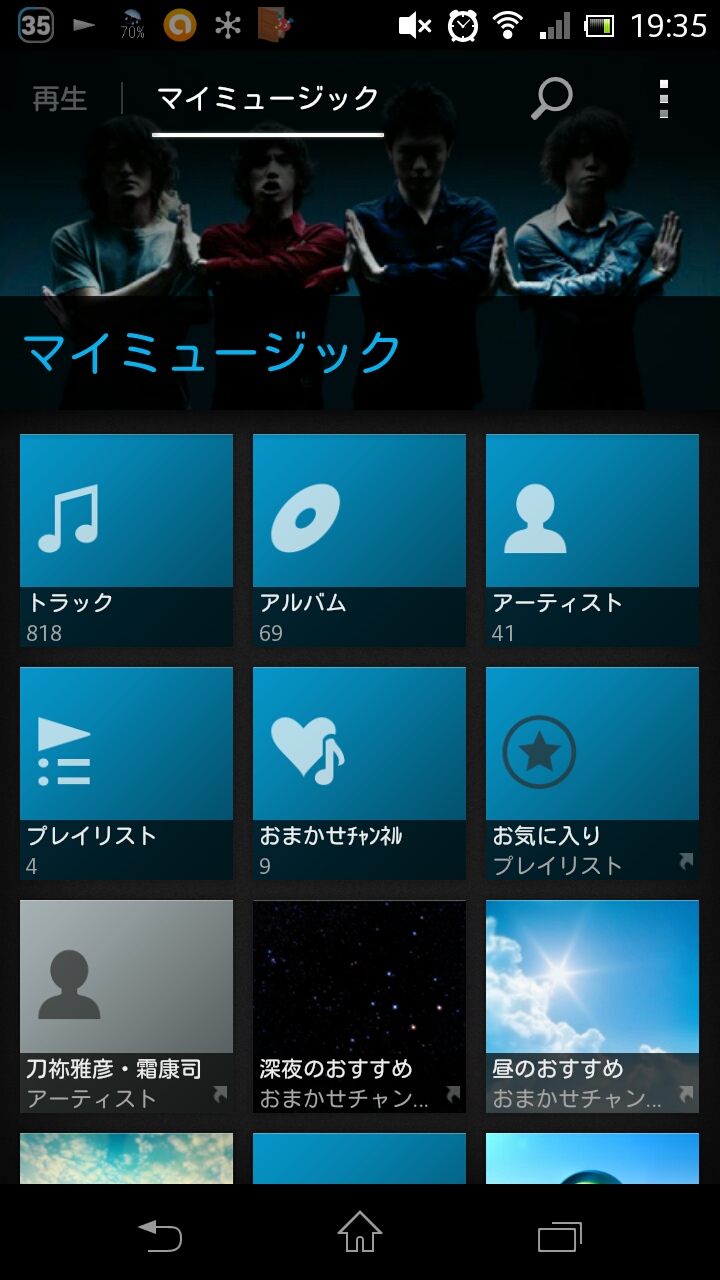
Task: Open the overflow menu
Action: [x=663, y=99]
